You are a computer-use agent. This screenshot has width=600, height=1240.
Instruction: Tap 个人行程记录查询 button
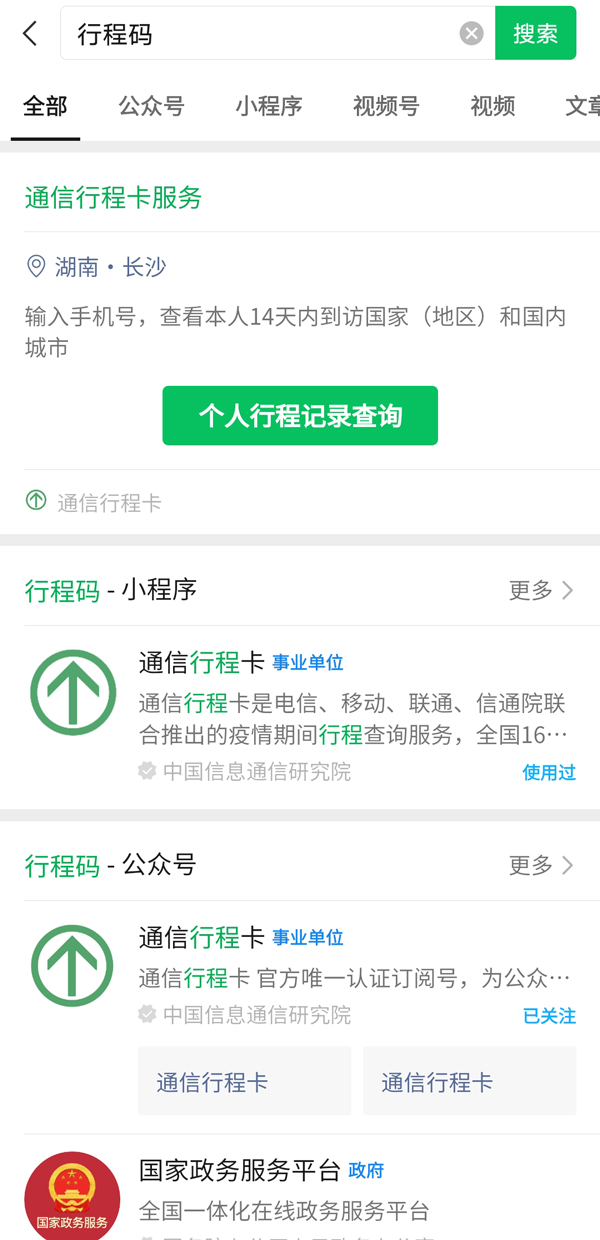(300, 416)
